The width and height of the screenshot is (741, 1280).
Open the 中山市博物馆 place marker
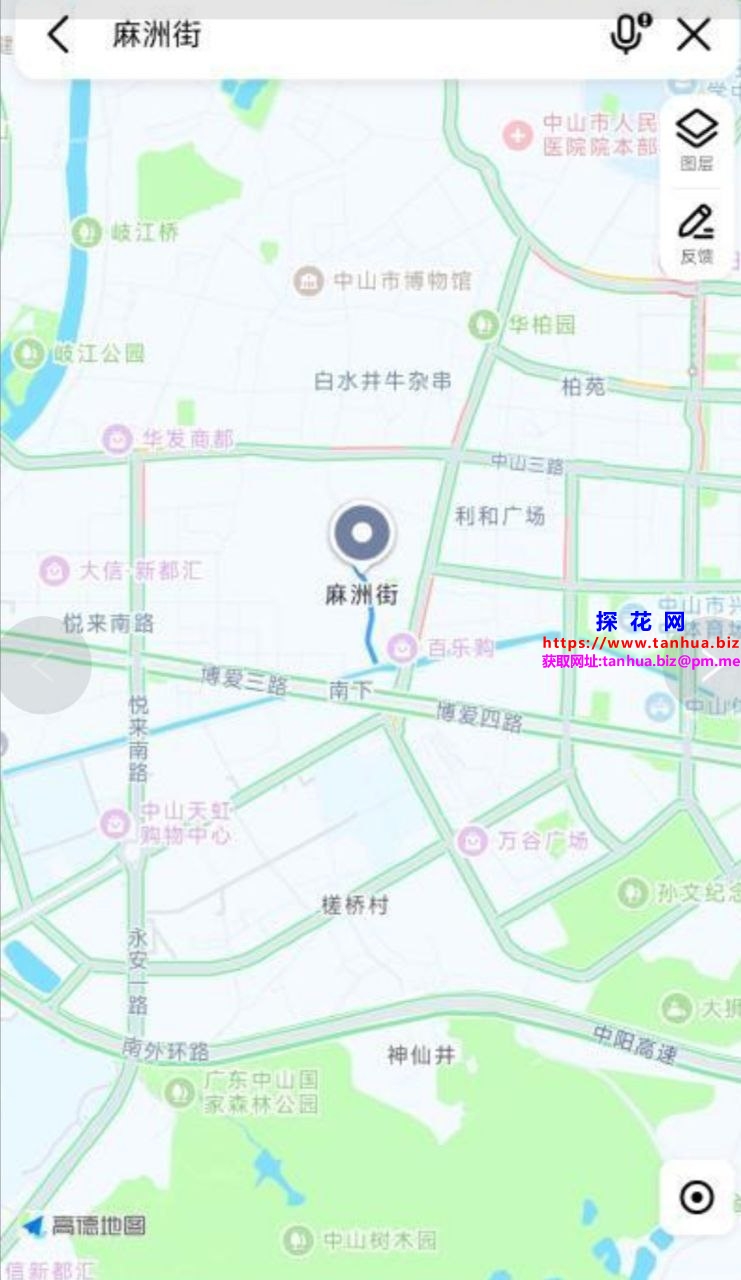pos(308,281)
